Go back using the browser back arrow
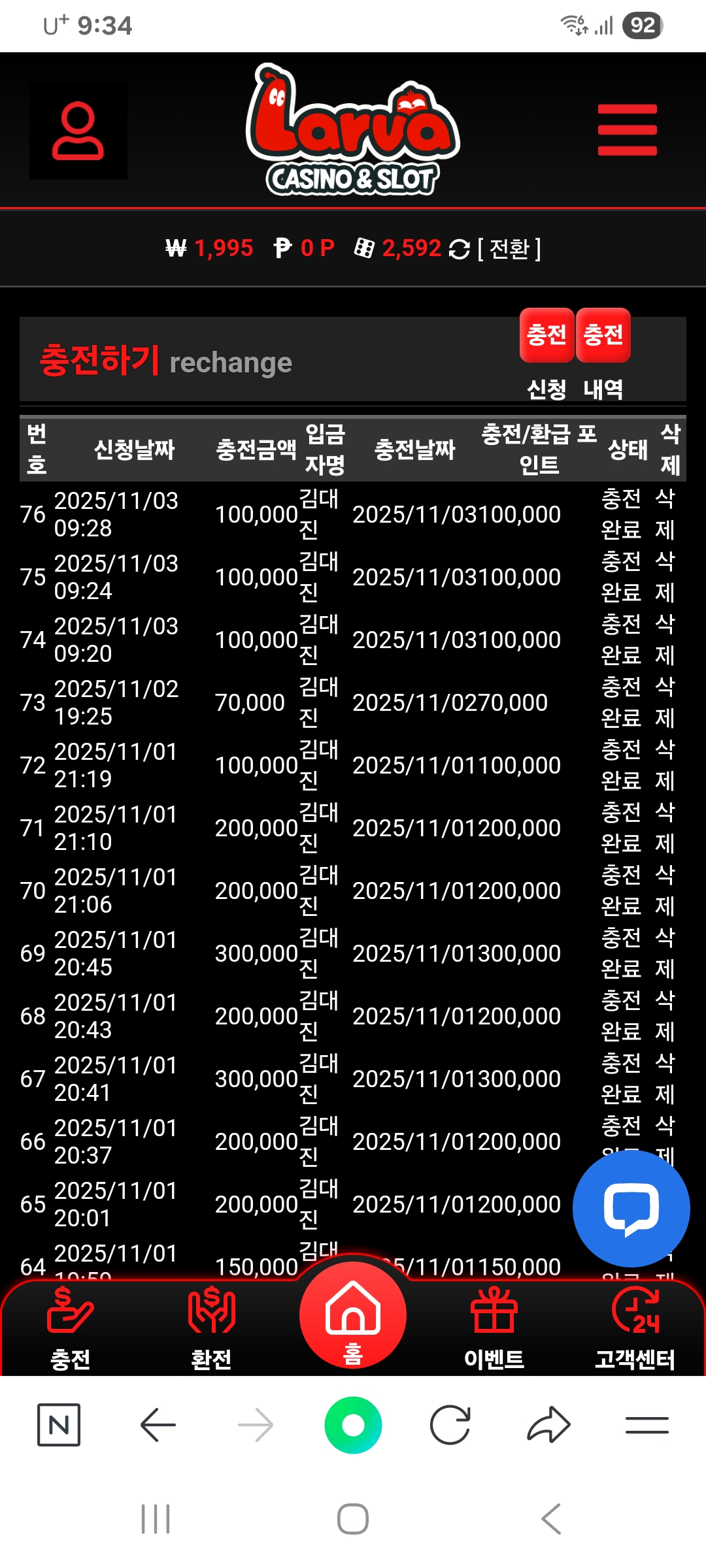The height and width of the screenshot is (1568, 706). pos(158,1425)
